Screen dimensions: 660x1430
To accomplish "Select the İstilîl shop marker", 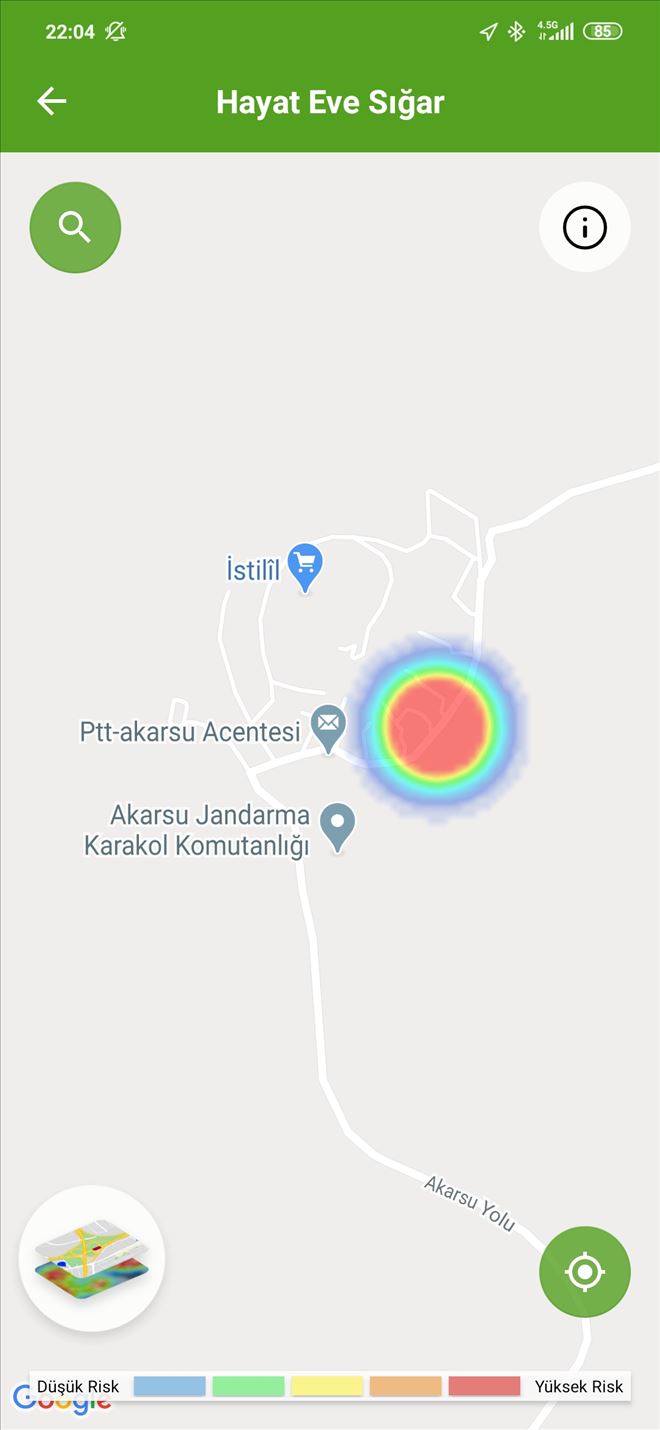I will [305, 566].
